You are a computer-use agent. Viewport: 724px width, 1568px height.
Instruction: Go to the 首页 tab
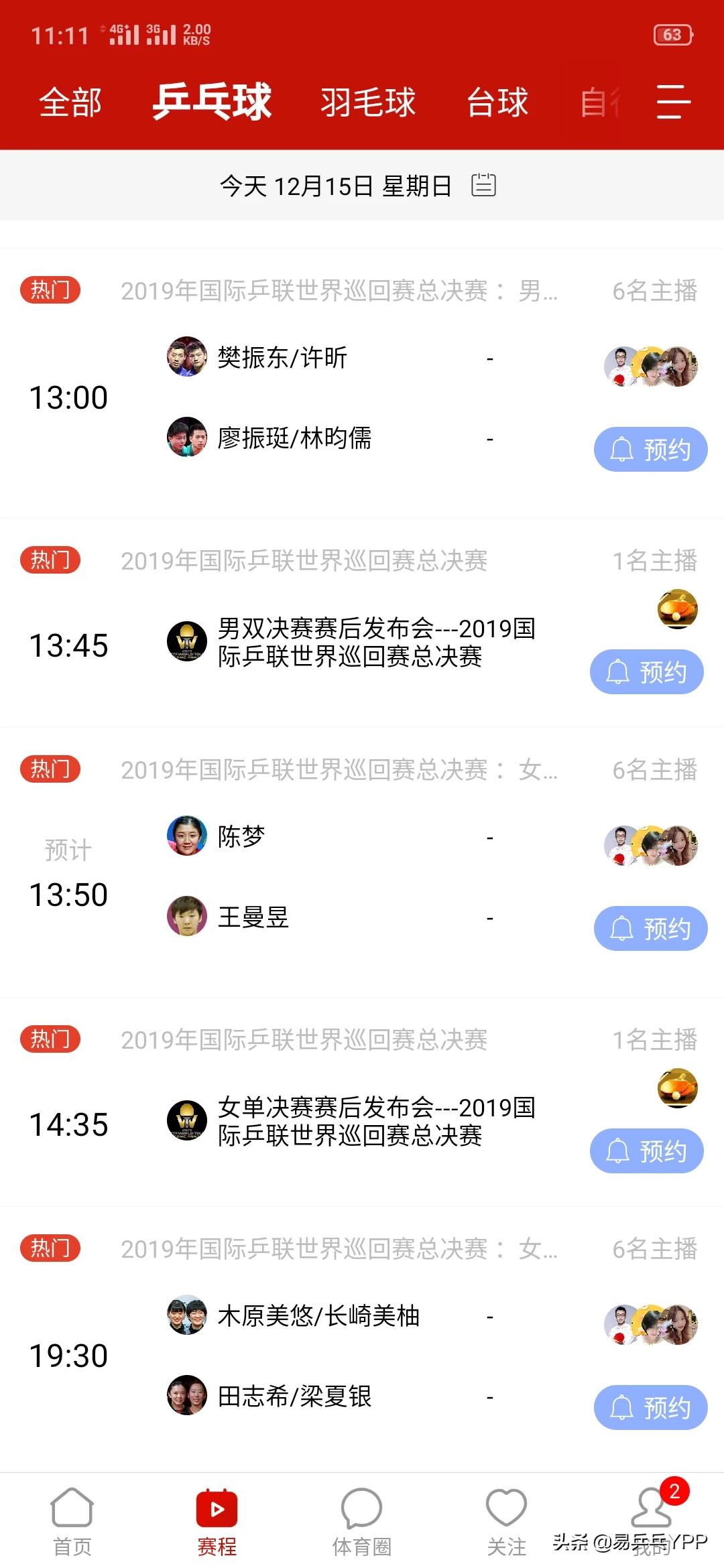coord(72,1522)
